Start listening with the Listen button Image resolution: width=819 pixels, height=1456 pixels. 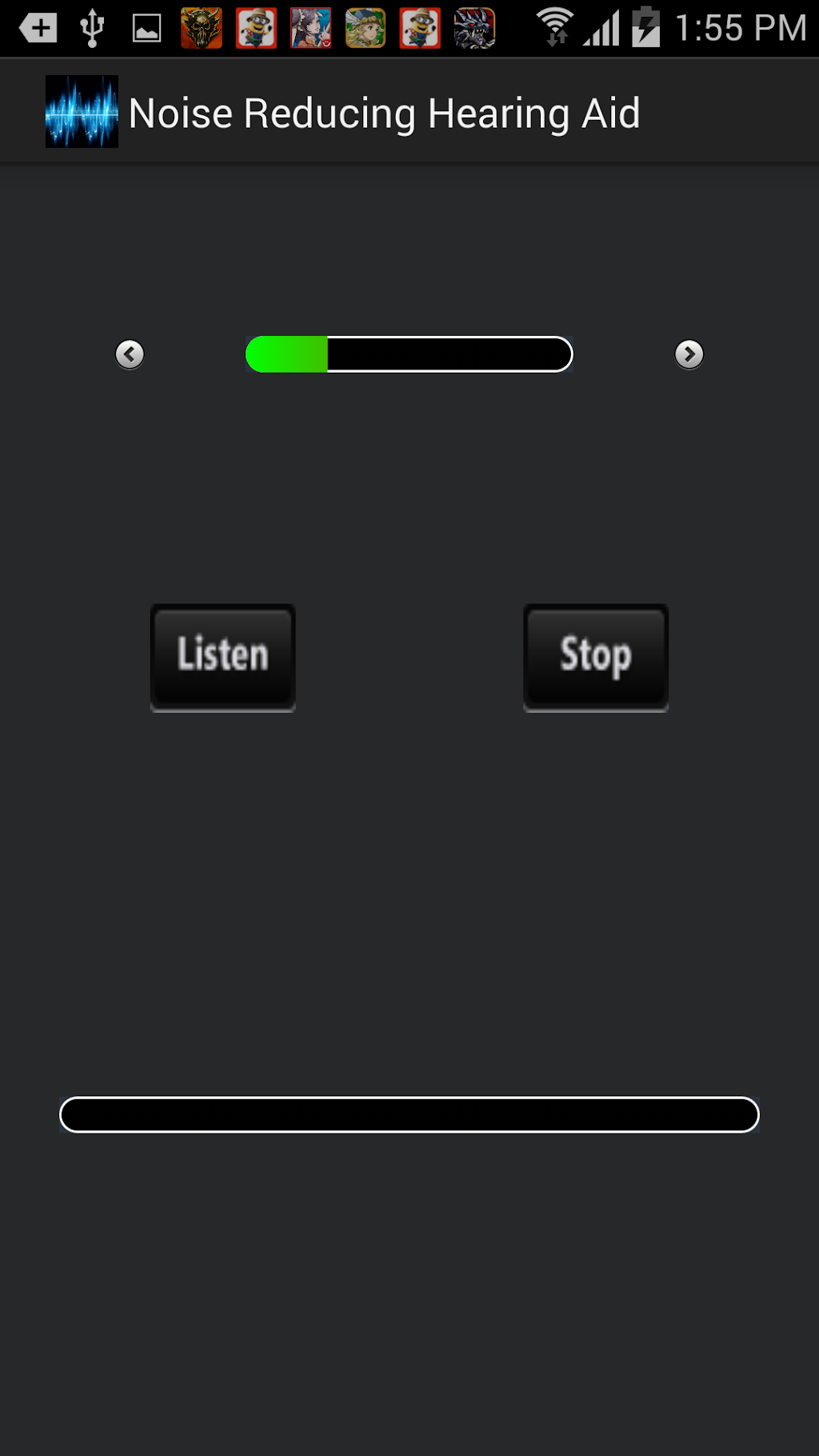223,657
